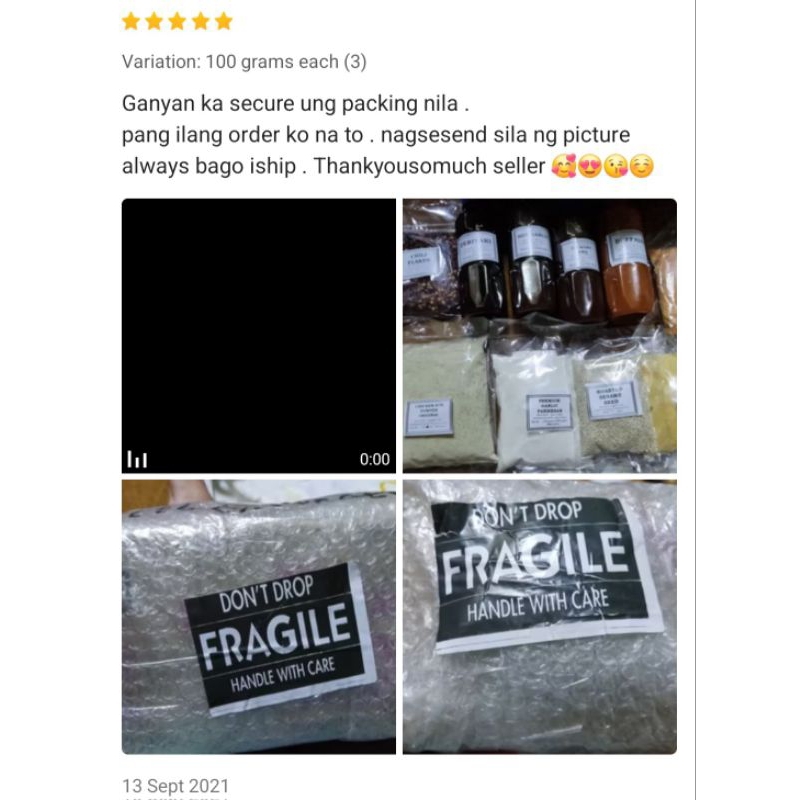Open the review photo of spice bottles and packs
This screenshot has width=800, height=800.
click(540, 336)
